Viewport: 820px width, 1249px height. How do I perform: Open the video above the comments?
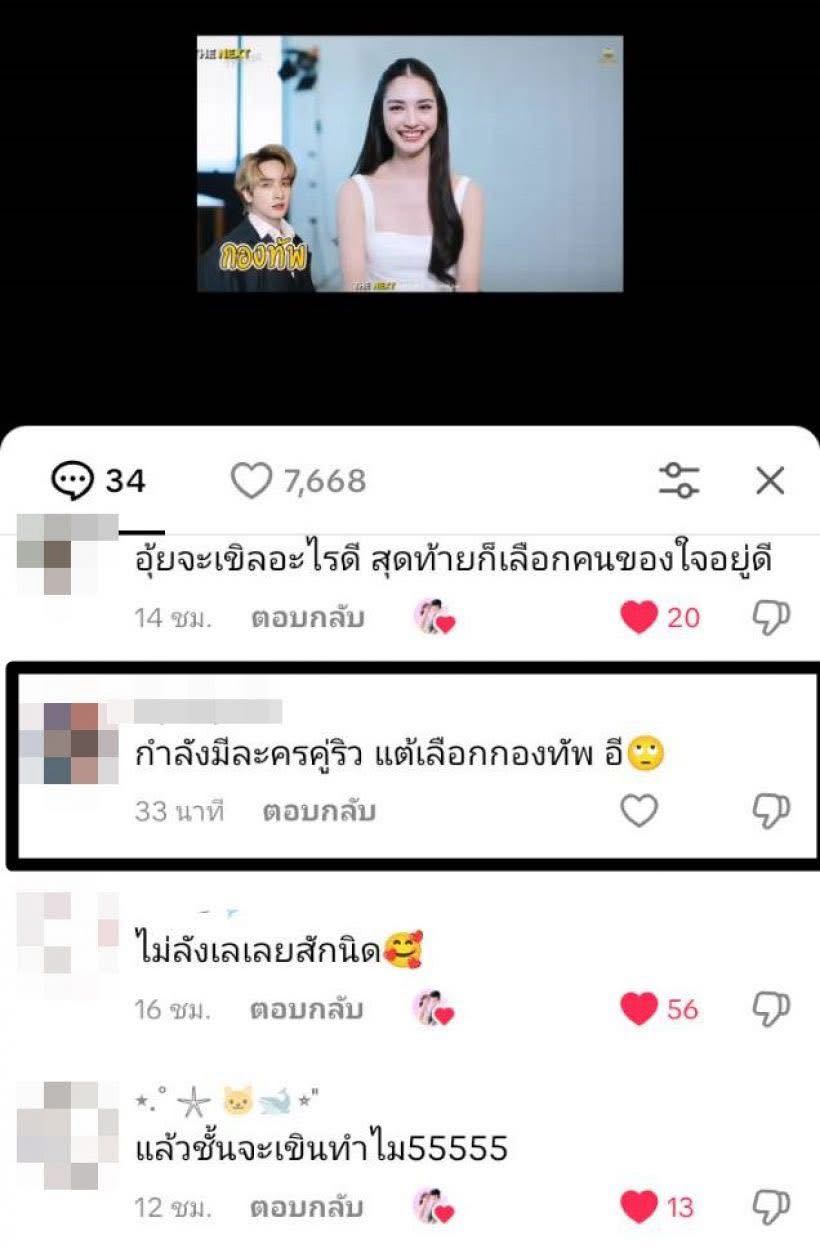pos(410,164)
